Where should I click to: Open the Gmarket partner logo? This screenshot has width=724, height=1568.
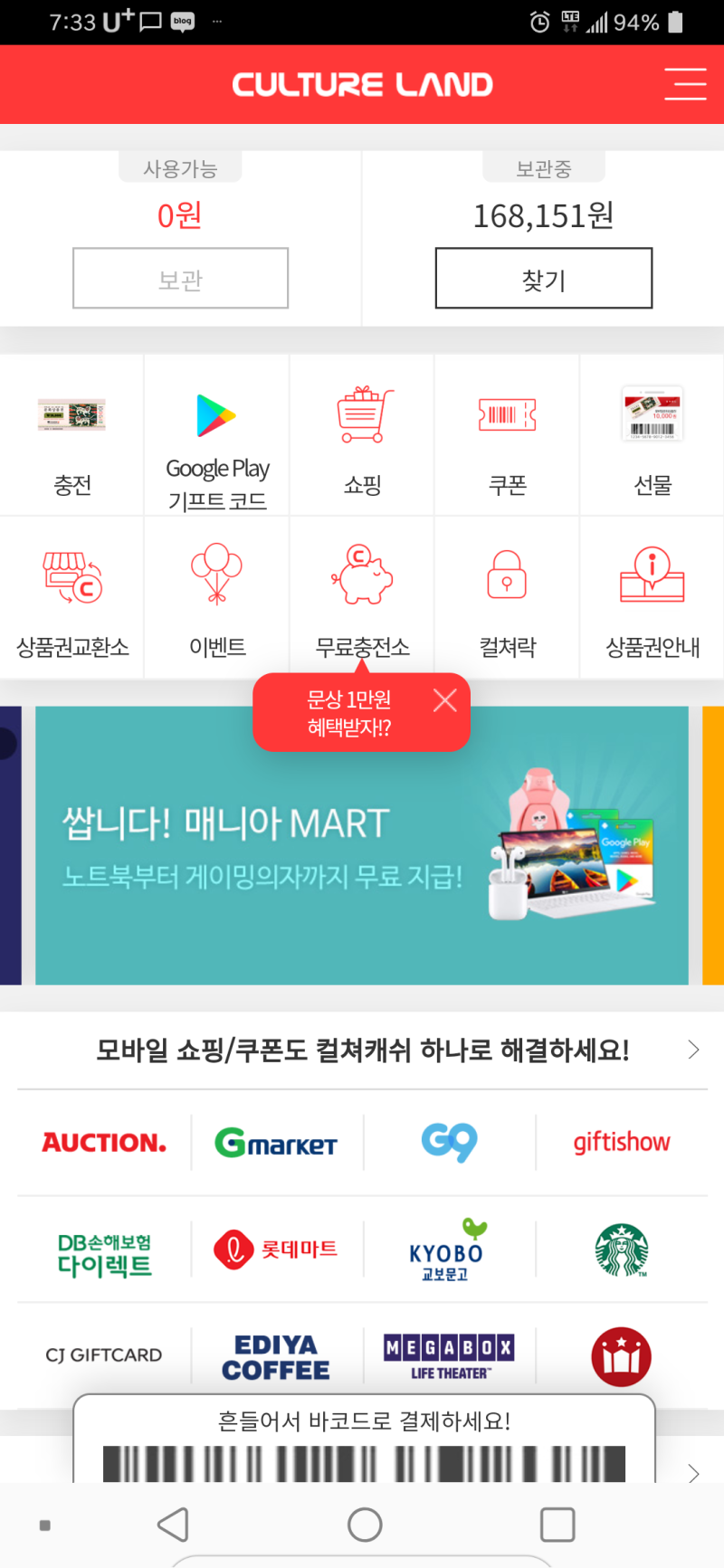277,1141
